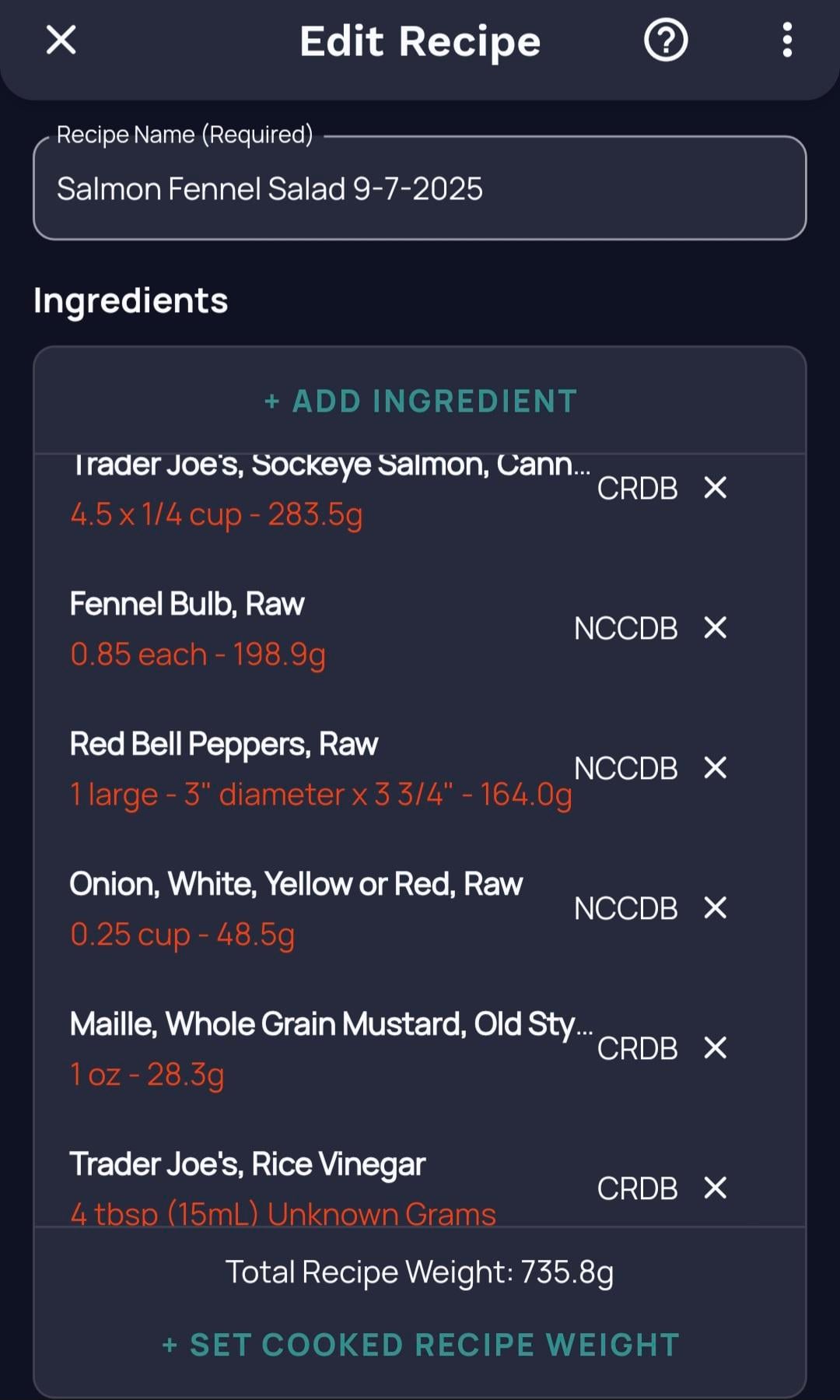Open the Red Bell Peppers, Raw ingredient
The width and height of the screenshot is (840, 1400).
tap(311, 768)
